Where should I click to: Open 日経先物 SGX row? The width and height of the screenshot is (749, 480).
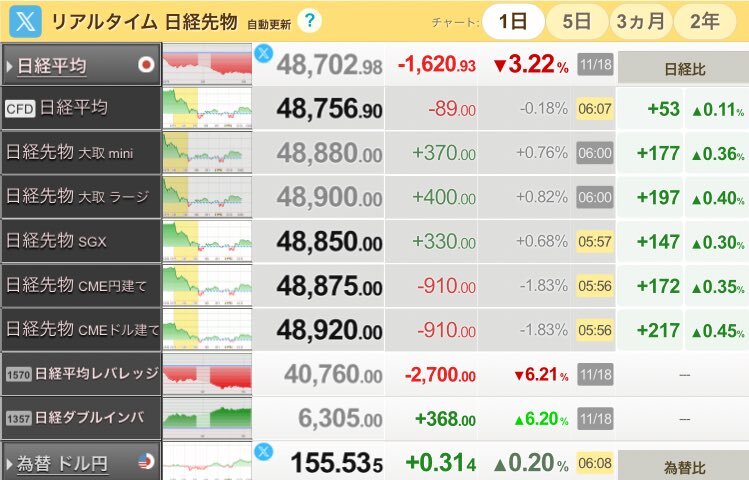(x=80, y=241)
